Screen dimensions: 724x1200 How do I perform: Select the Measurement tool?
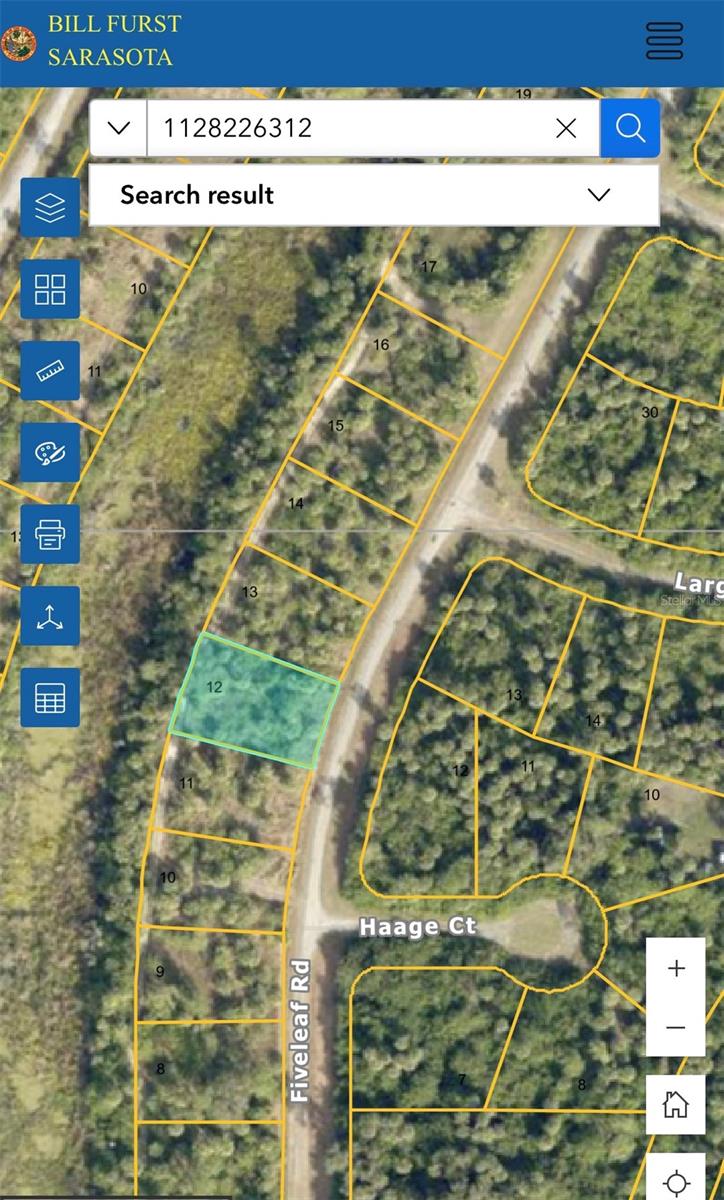49,371
